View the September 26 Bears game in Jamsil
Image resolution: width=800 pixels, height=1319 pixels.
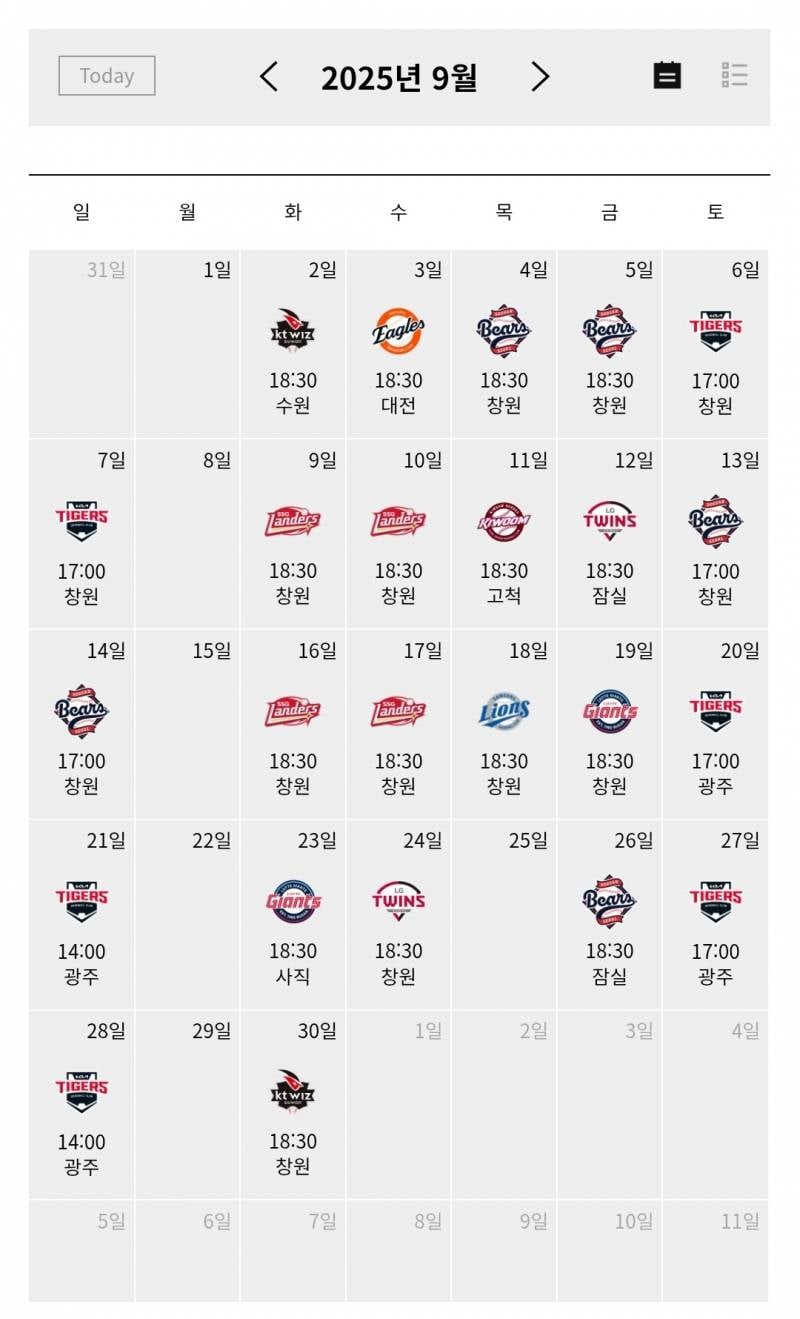(x=610, y=914)
